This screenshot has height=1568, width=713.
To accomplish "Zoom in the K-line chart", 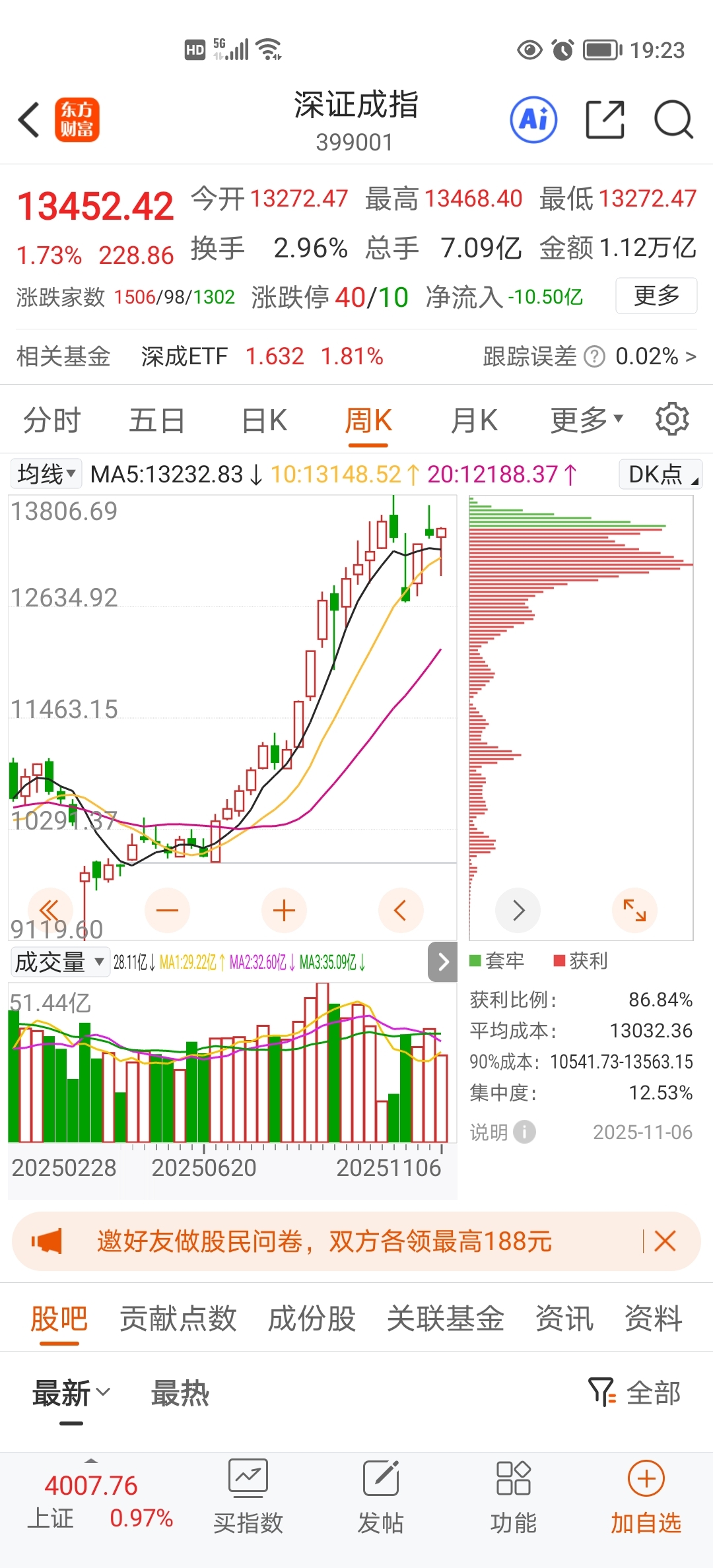I will pyautogui.click(x=284, y=911).
